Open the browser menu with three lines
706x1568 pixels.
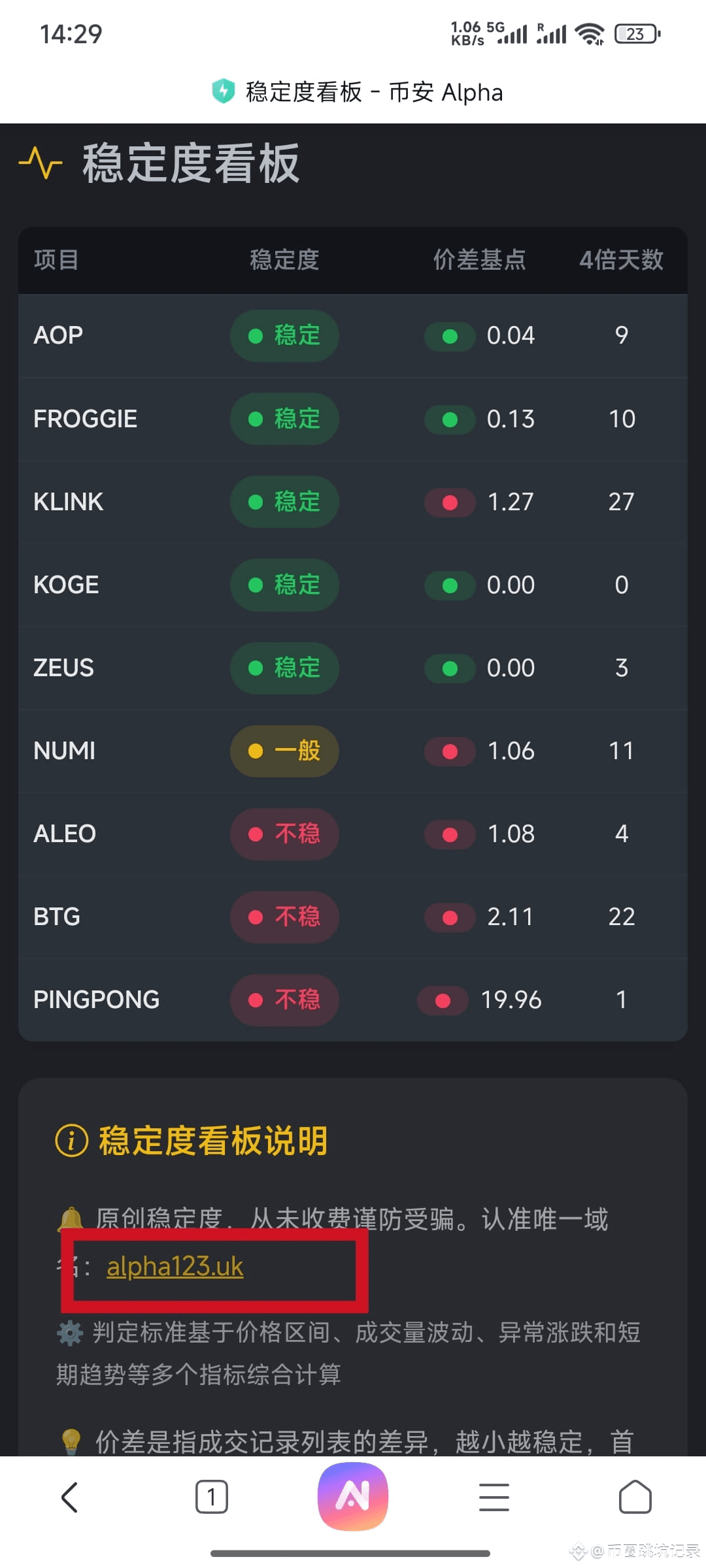pyautogui.click(x=494, y=1497)
